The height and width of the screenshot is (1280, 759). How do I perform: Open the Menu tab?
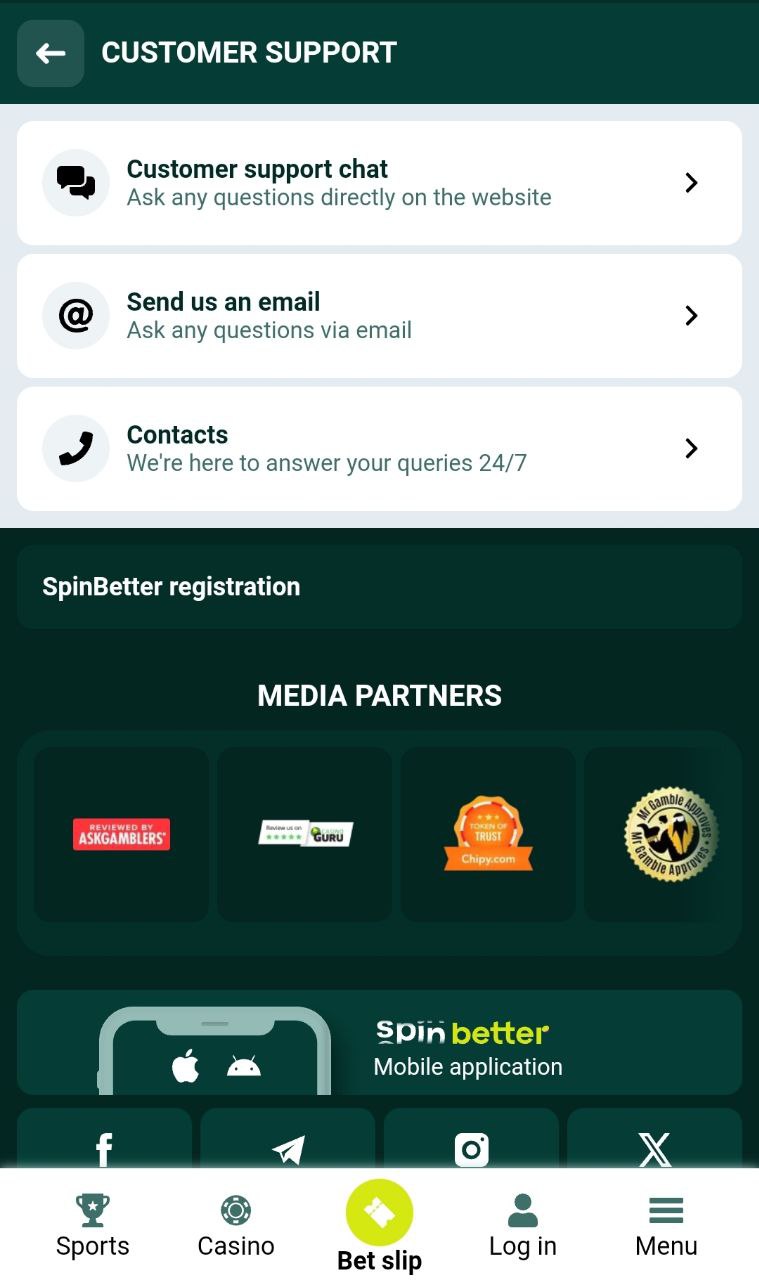(x=666, y=1226)
